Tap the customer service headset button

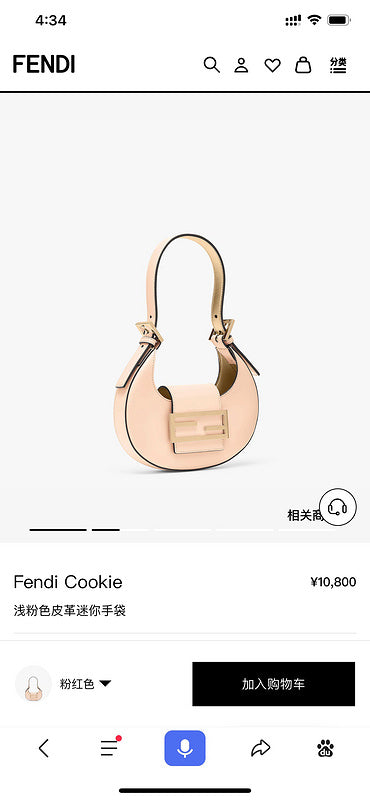click(338, 507)
